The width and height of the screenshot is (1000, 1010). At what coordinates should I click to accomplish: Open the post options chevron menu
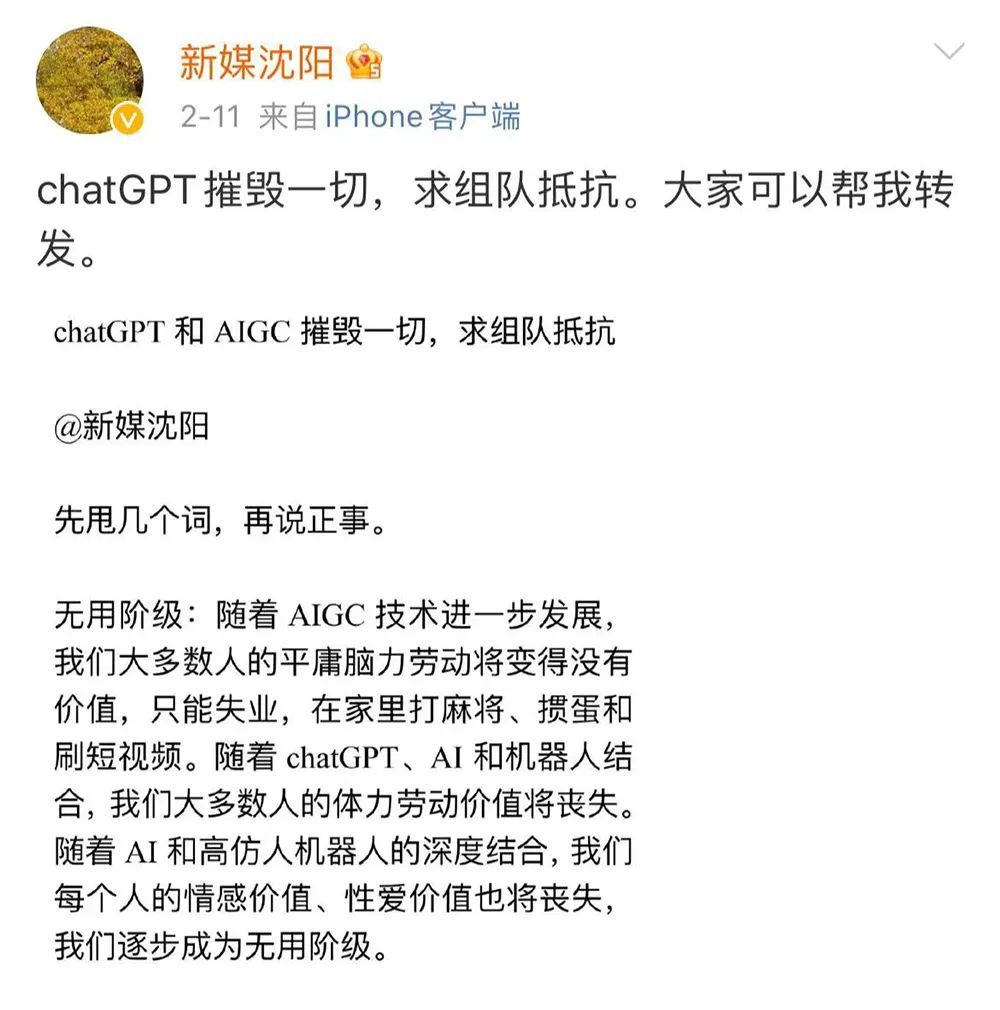[947, 51]
